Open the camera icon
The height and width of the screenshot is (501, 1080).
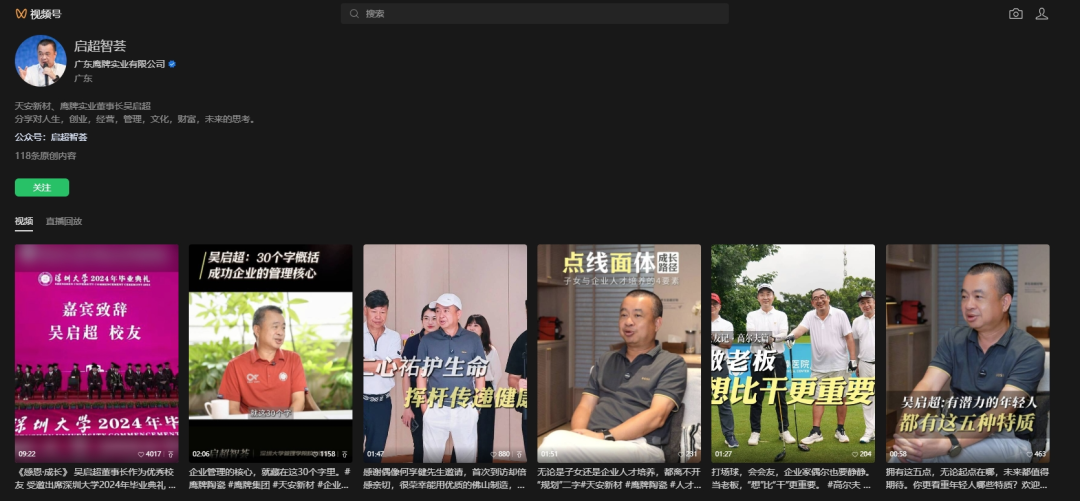1016,14
